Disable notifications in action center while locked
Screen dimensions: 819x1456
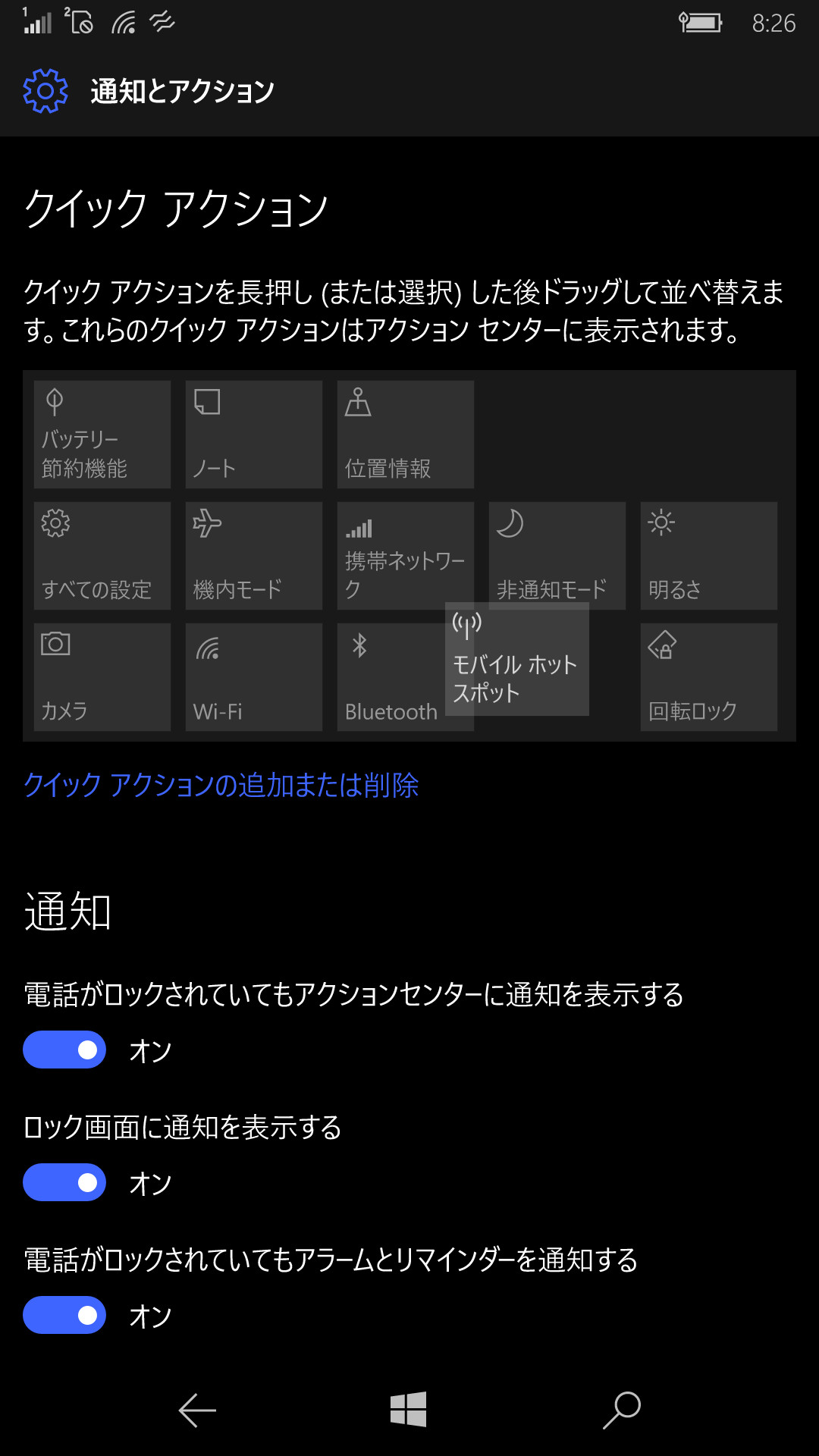coord(64,1050)
